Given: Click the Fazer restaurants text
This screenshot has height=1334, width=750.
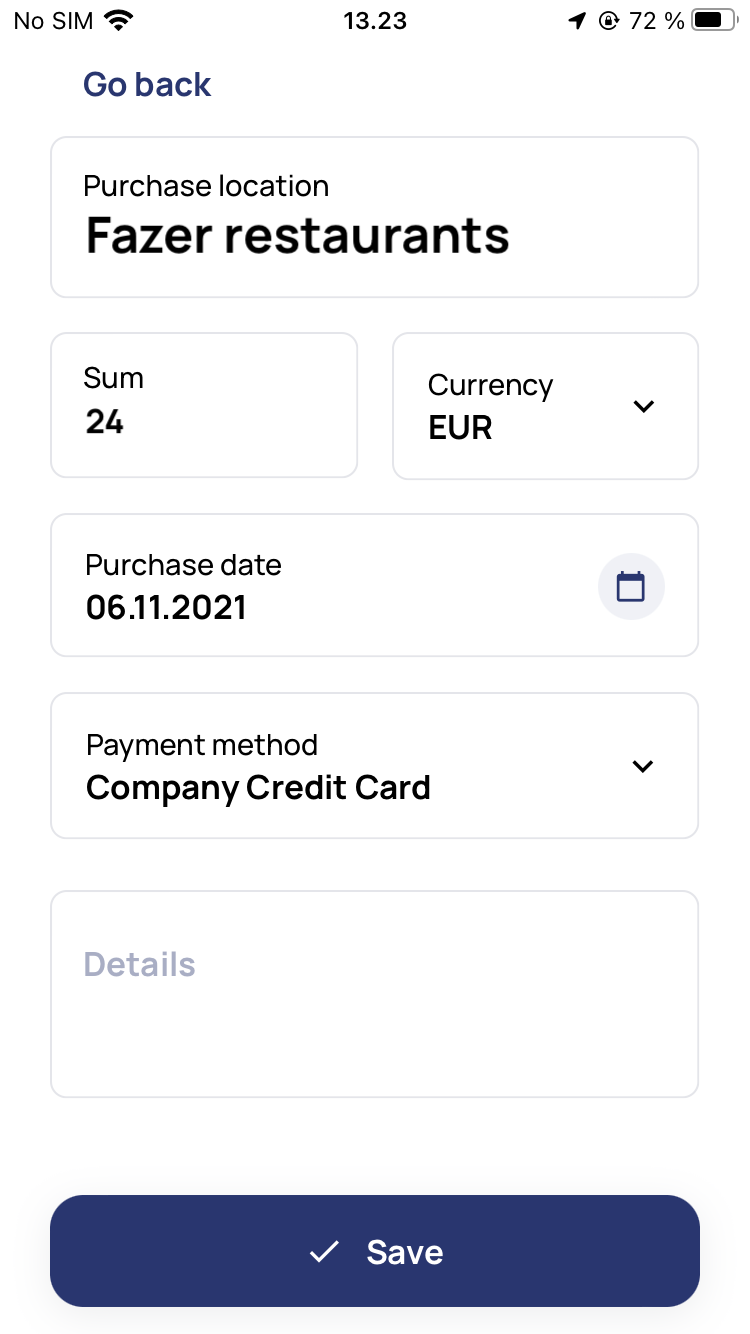Looking at the screenshot, I should [298, 235].
